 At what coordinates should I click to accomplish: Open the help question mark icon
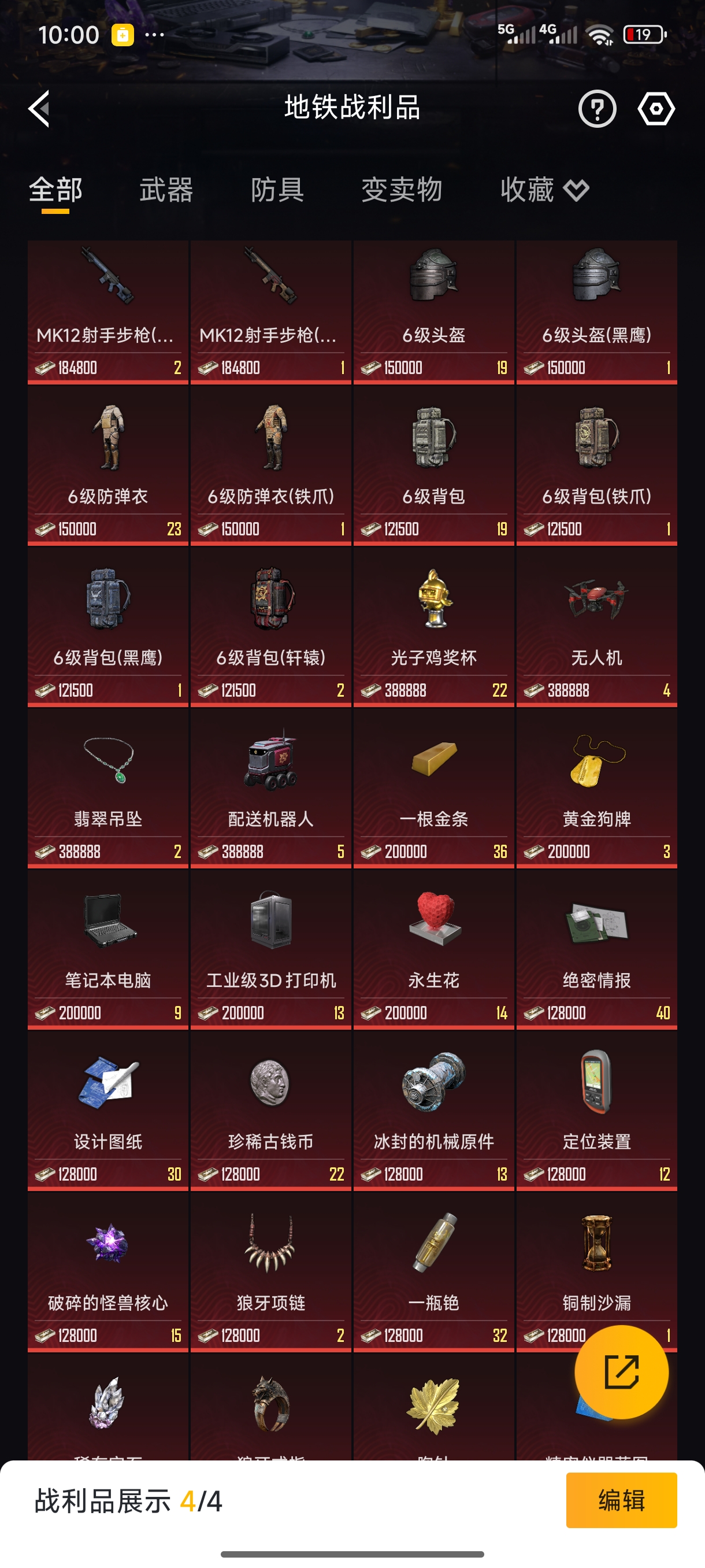pos(597,108)
